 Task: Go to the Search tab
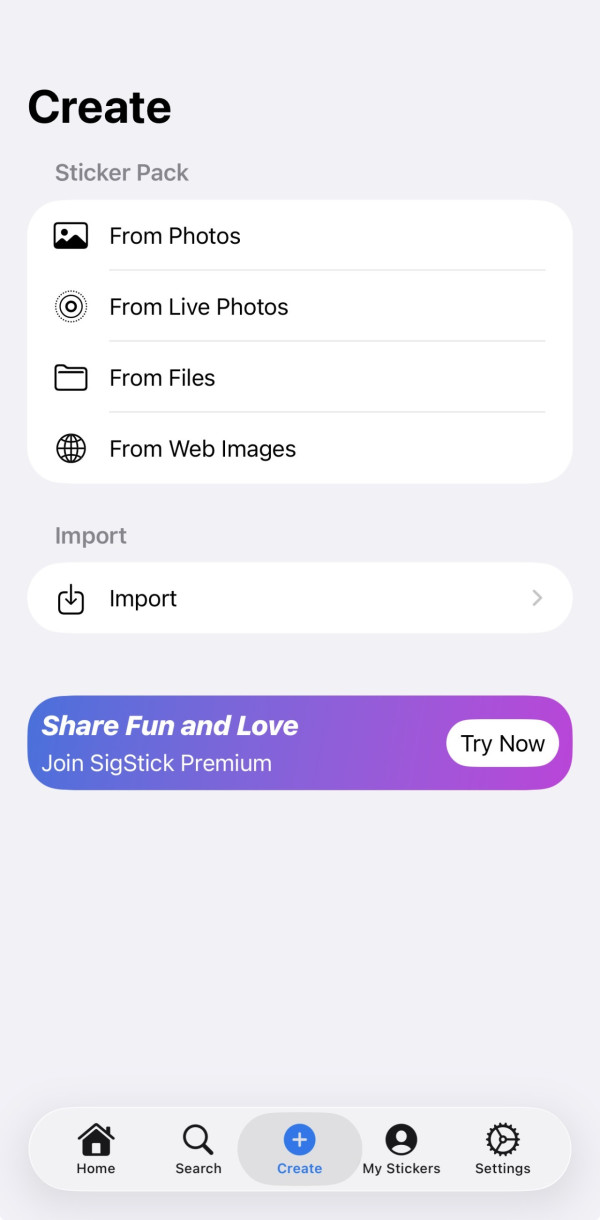[x=198, y=1149]
